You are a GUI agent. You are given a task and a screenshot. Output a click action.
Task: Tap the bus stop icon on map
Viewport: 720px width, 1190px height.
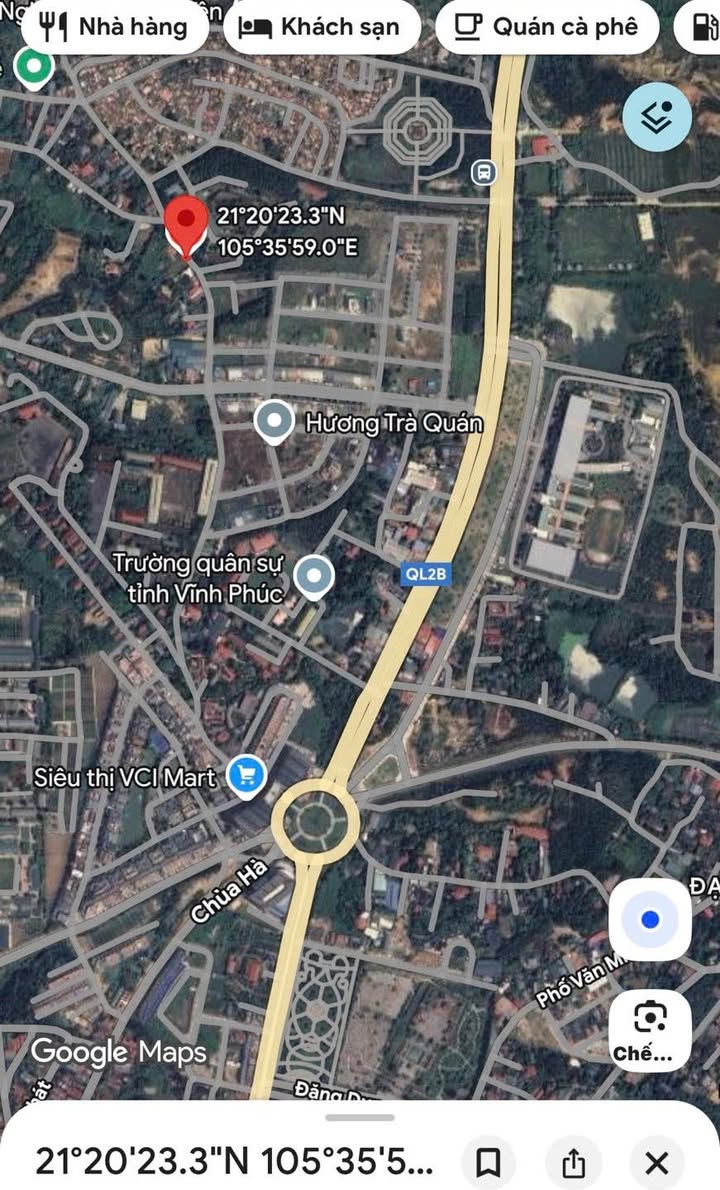(483, 172)
